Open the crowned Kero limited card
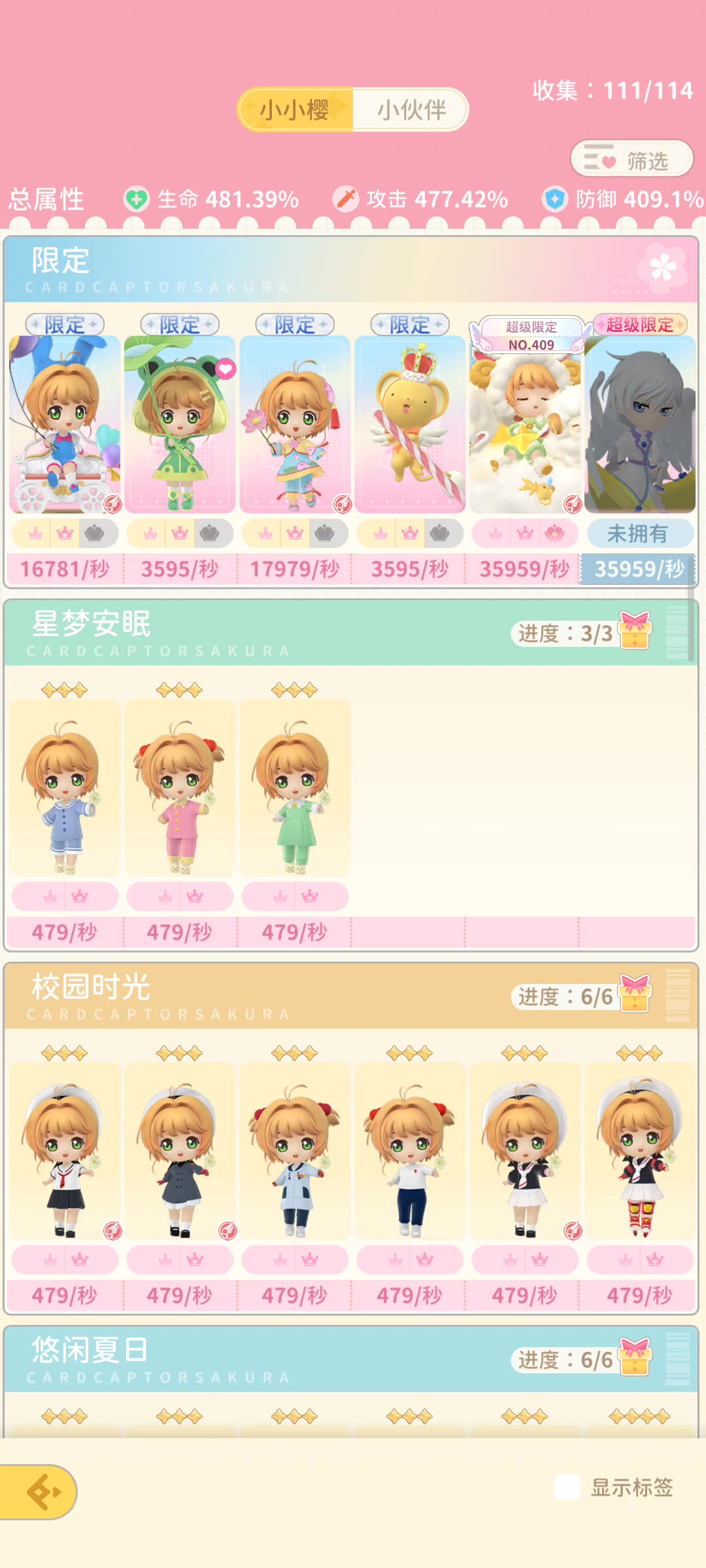The height and width of the screenshot is (1568, 706). tap(410, 425)
